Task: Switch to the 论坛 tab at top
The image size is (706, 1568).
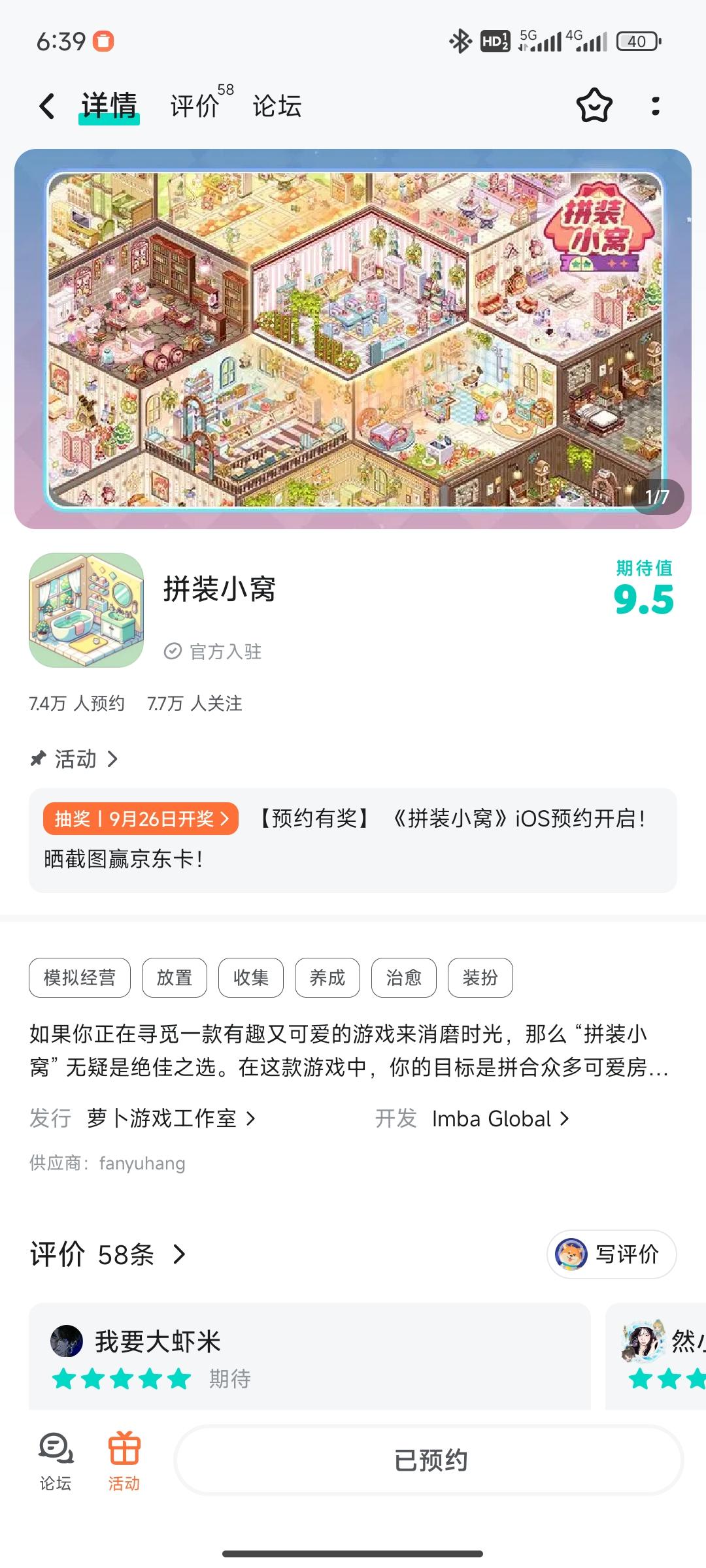Action: tap(277, 105)
